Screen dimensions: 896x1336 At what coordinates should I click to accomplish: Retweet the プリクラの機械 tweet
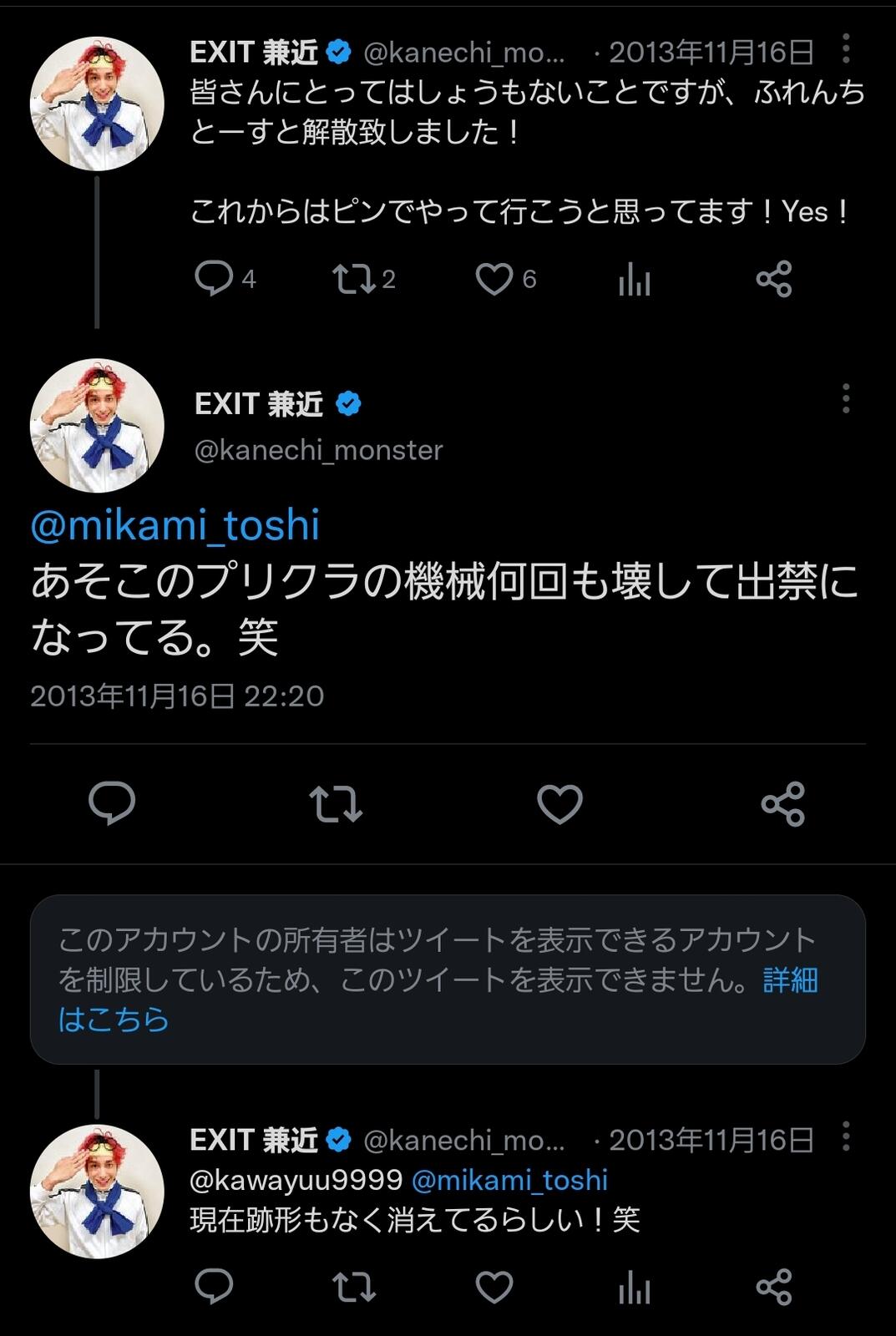click(336, 803)
